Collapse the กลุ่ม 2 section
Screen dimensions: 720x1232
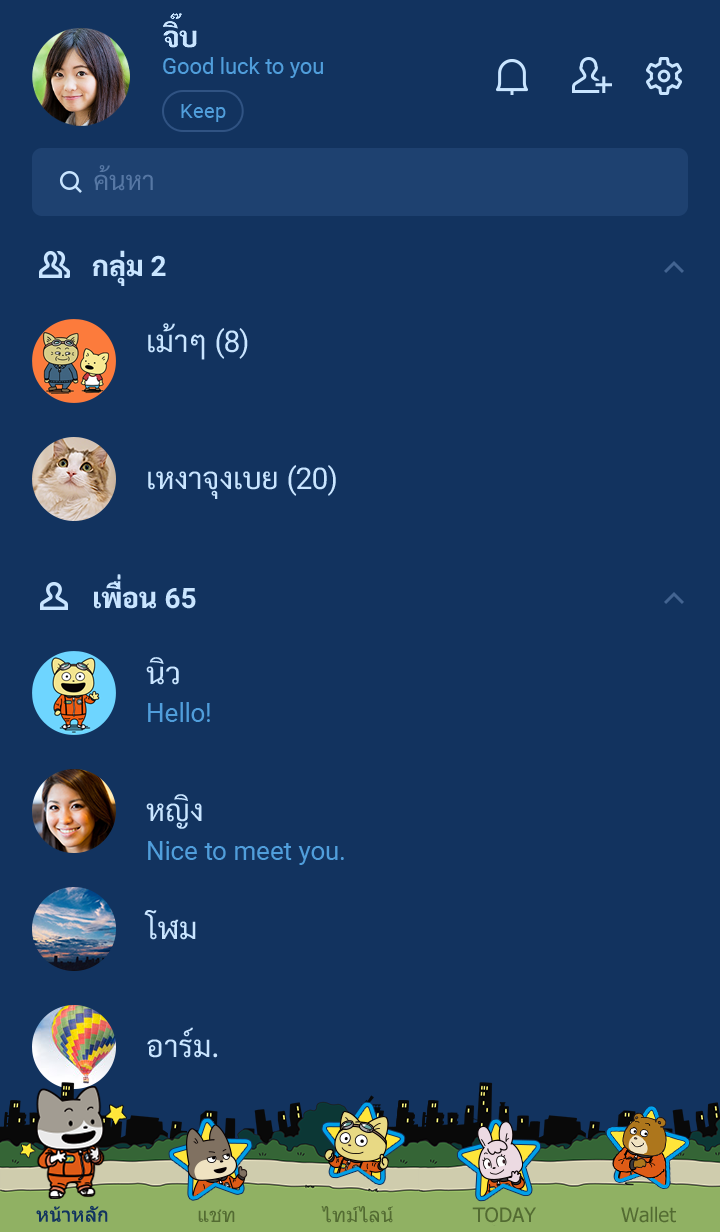[x=674, y=267]
